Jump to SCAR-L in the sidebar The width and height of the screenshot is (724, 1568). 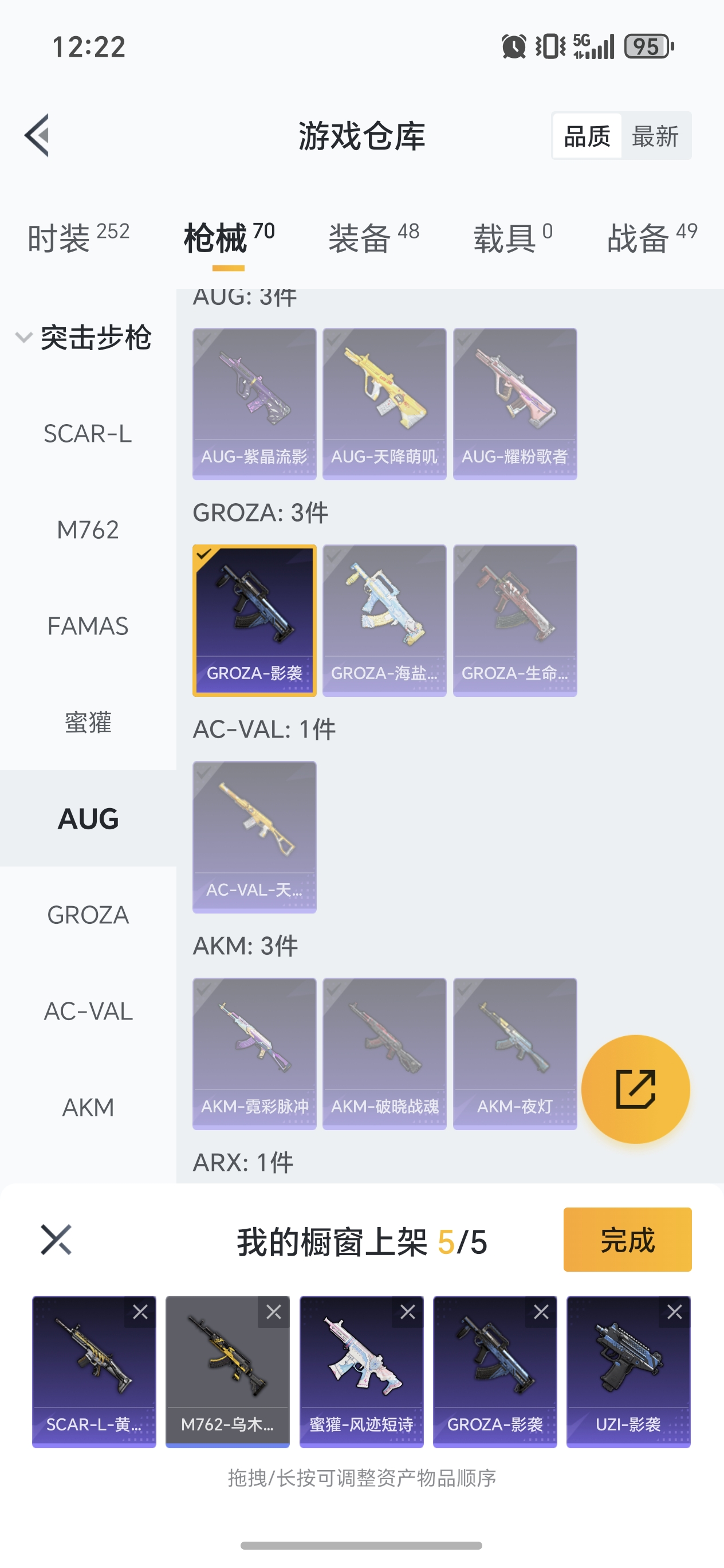[x=88, y=434]
